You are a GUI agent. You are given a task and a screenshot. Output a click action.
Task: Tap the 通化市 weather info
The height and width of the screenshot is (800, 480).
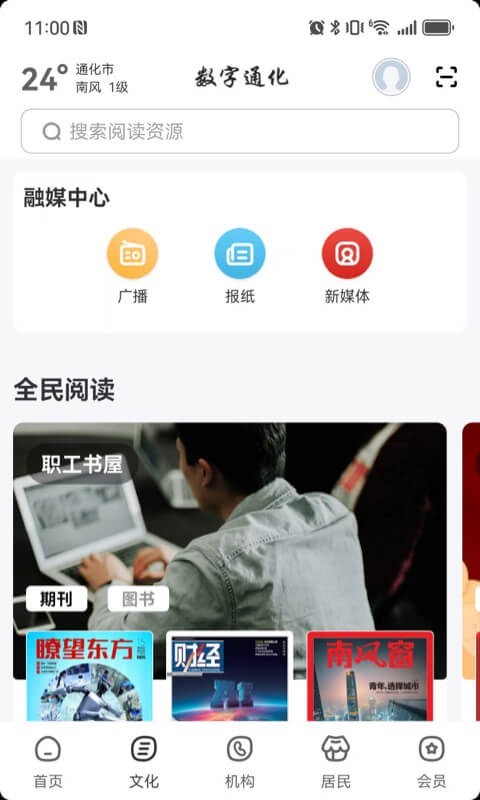(x=75, y=78)
